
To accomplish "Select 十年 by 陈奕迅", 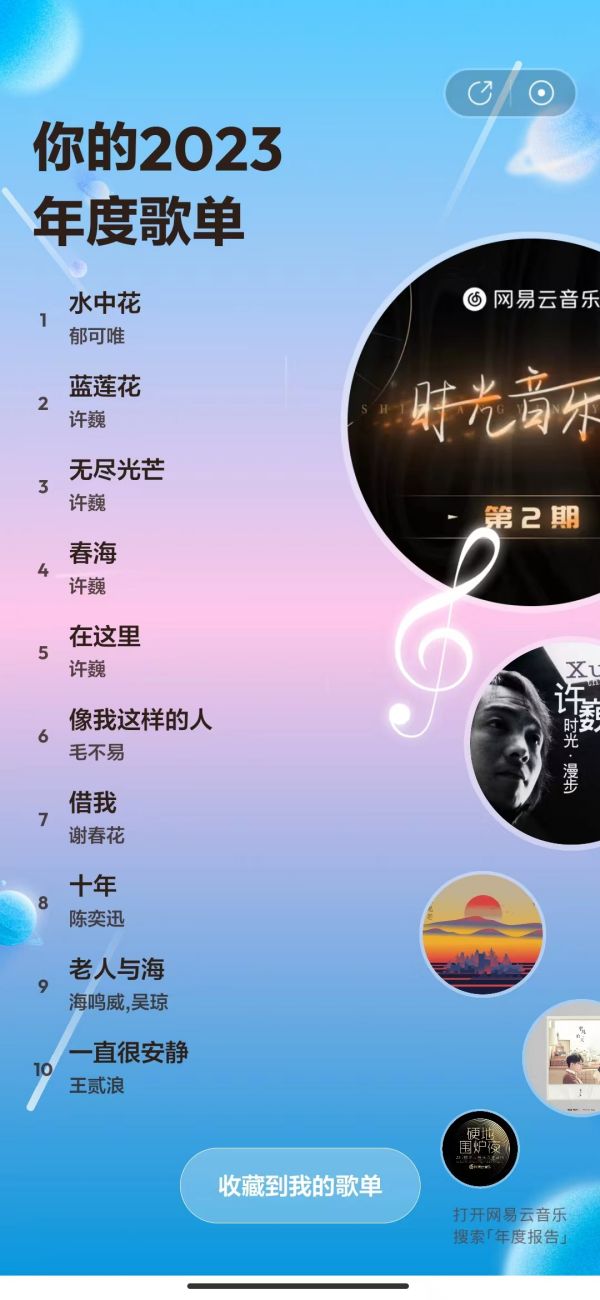I will click(96, 899).
